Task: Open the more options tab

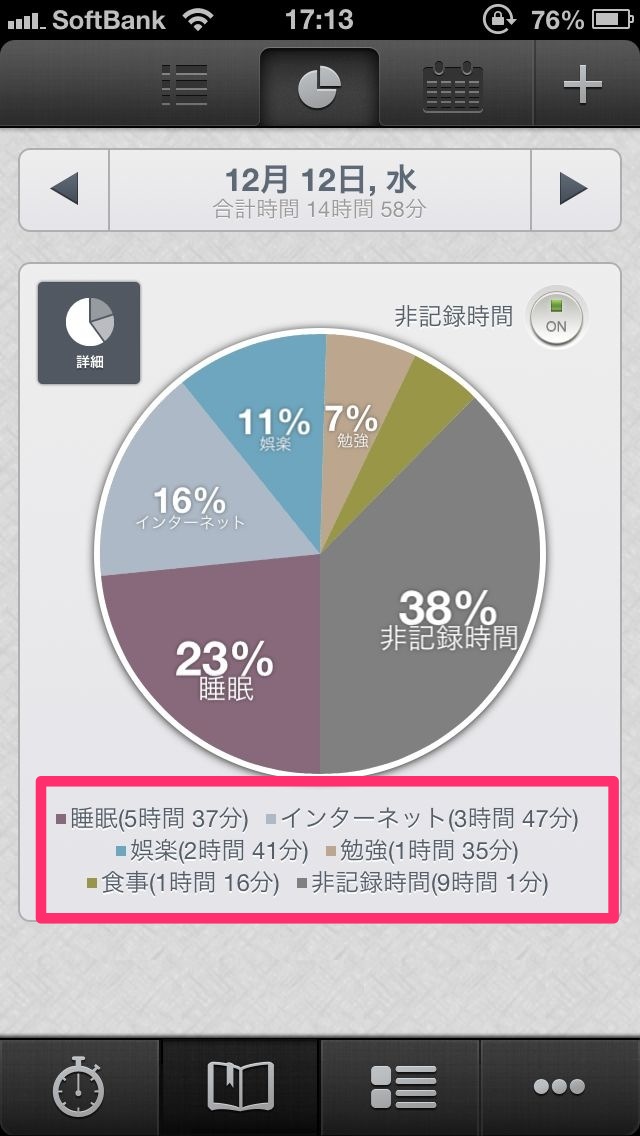Action: (x=560, y=1088)
